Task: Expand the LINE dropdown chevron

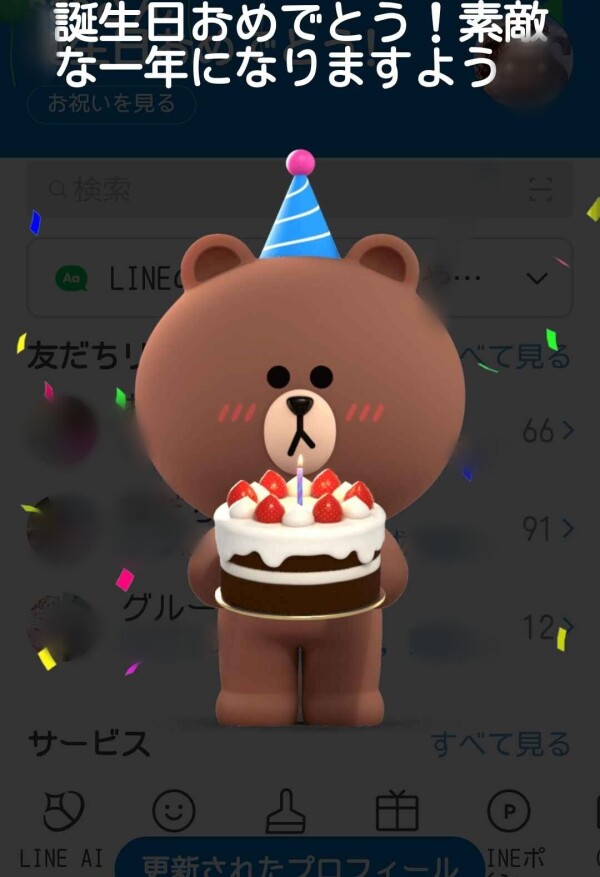Action: [x=537, y=278]
